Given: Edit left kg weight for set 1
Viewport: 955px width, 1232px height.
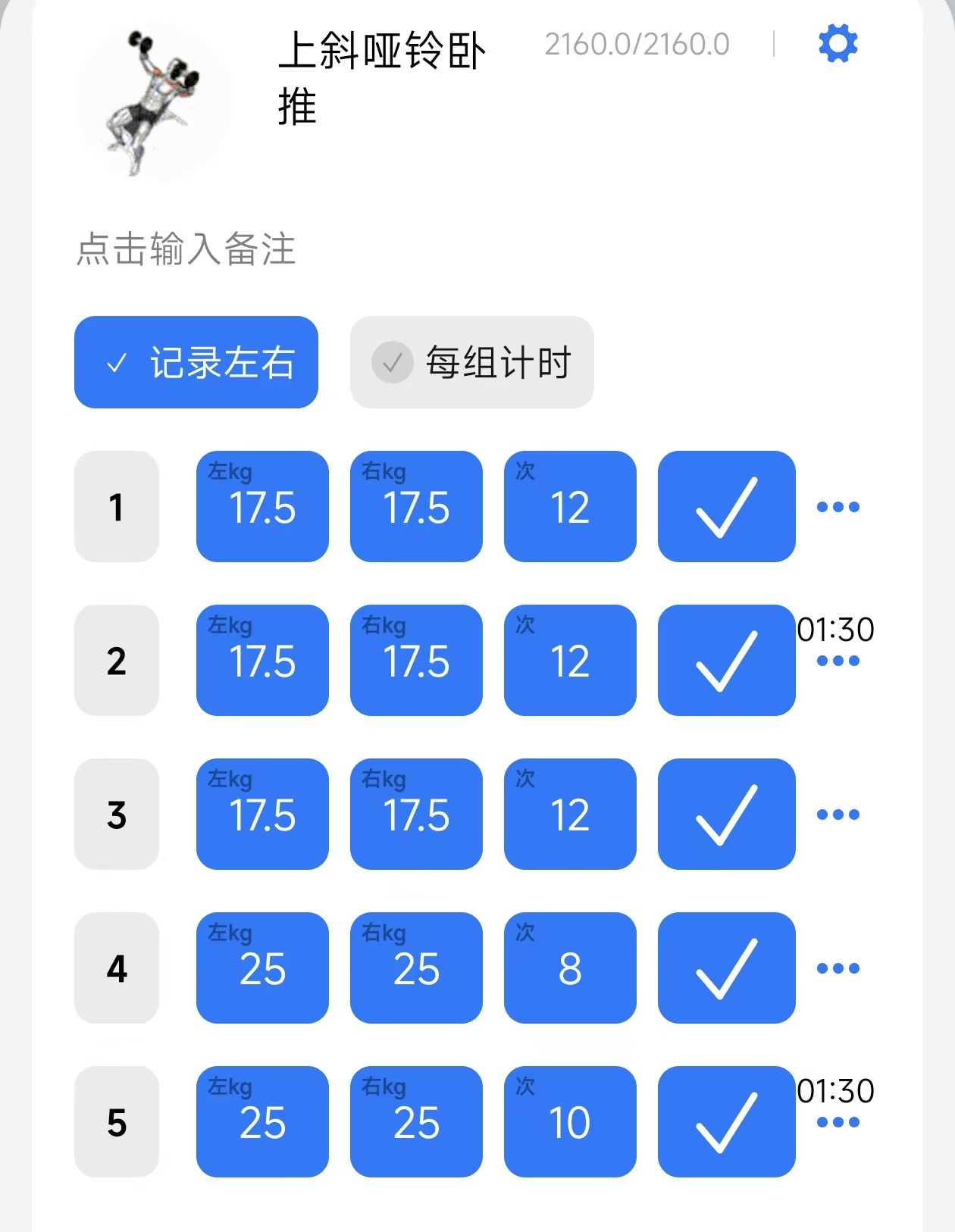Looking at the screenshot, I should pyautogui.click(x=262, y=506).
